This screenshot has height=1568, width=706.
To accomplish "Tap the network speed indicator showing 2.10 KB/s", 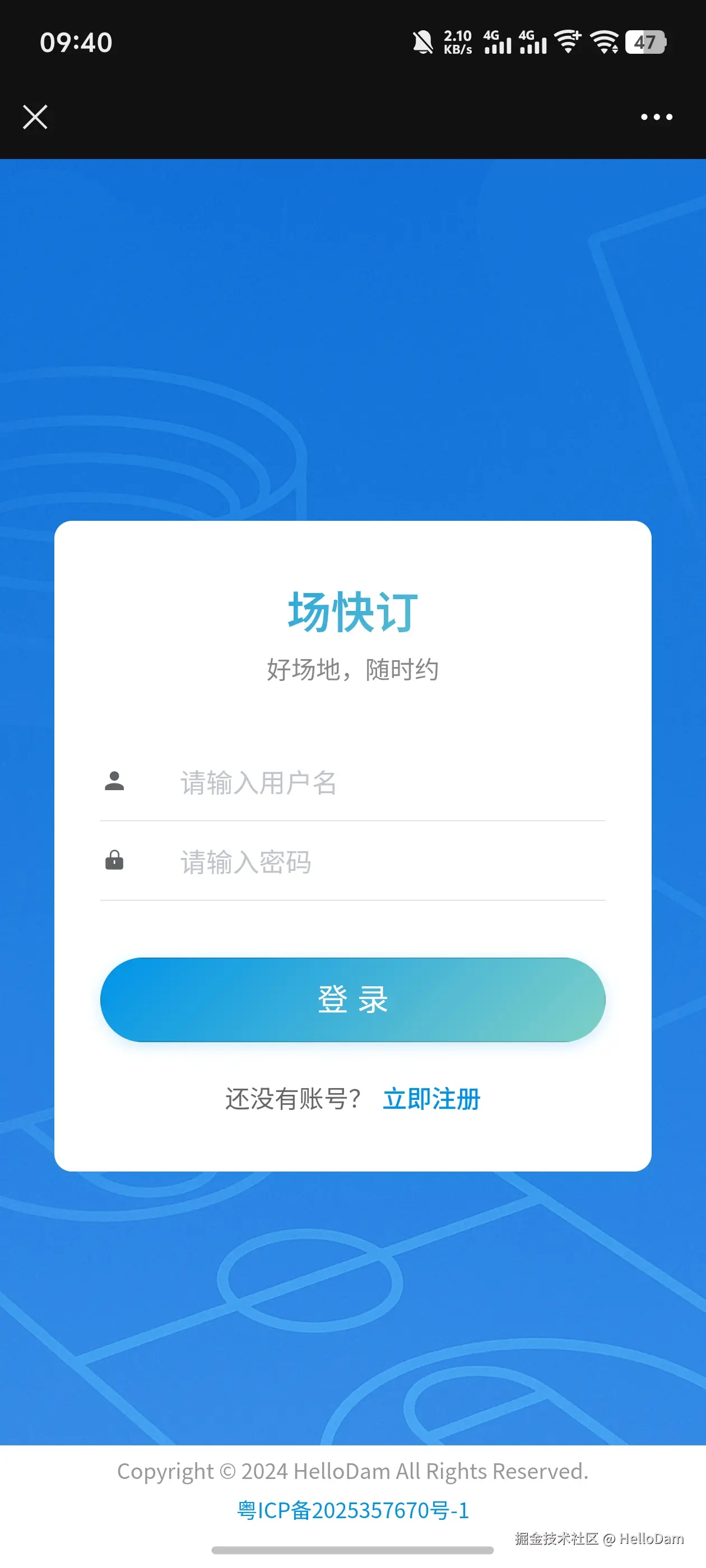I will [457, 43].
